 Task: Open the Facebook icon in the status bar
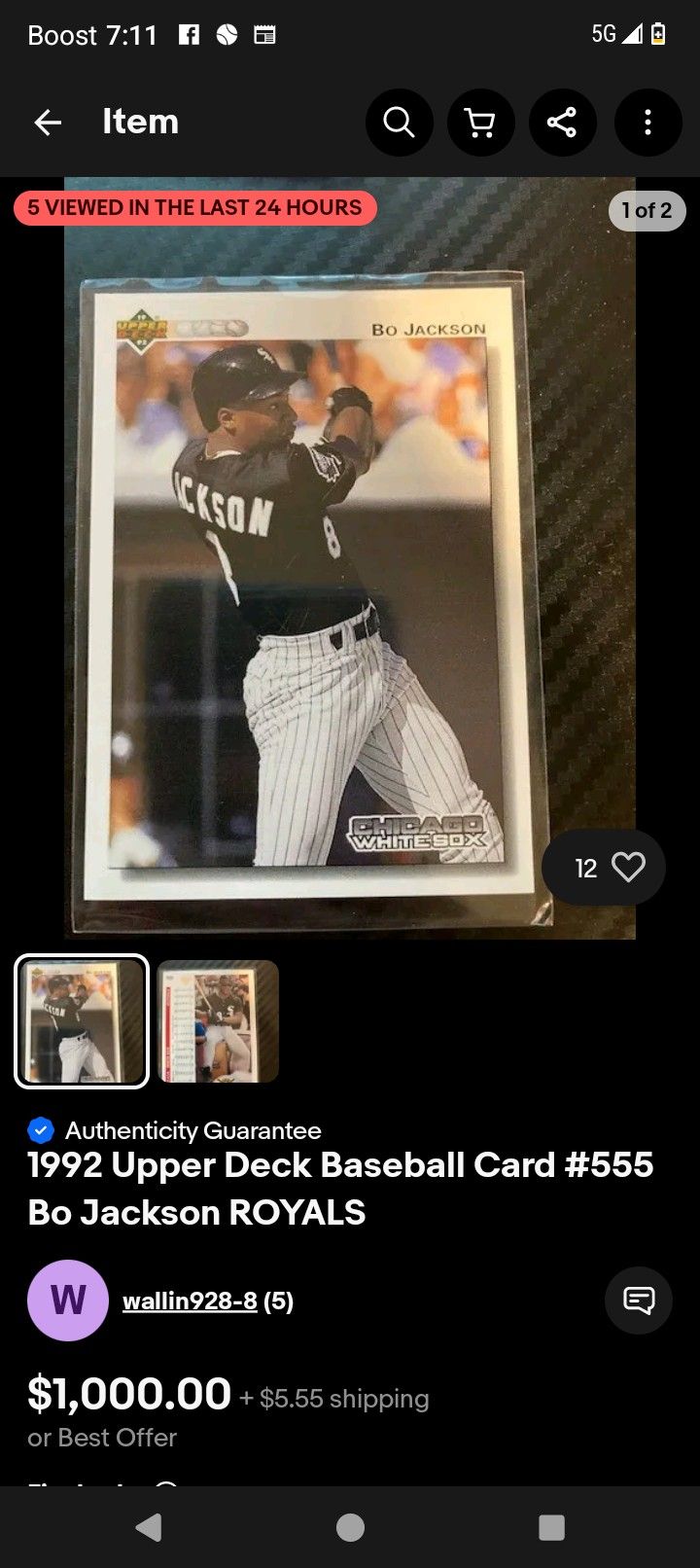(x=188, y=34)
